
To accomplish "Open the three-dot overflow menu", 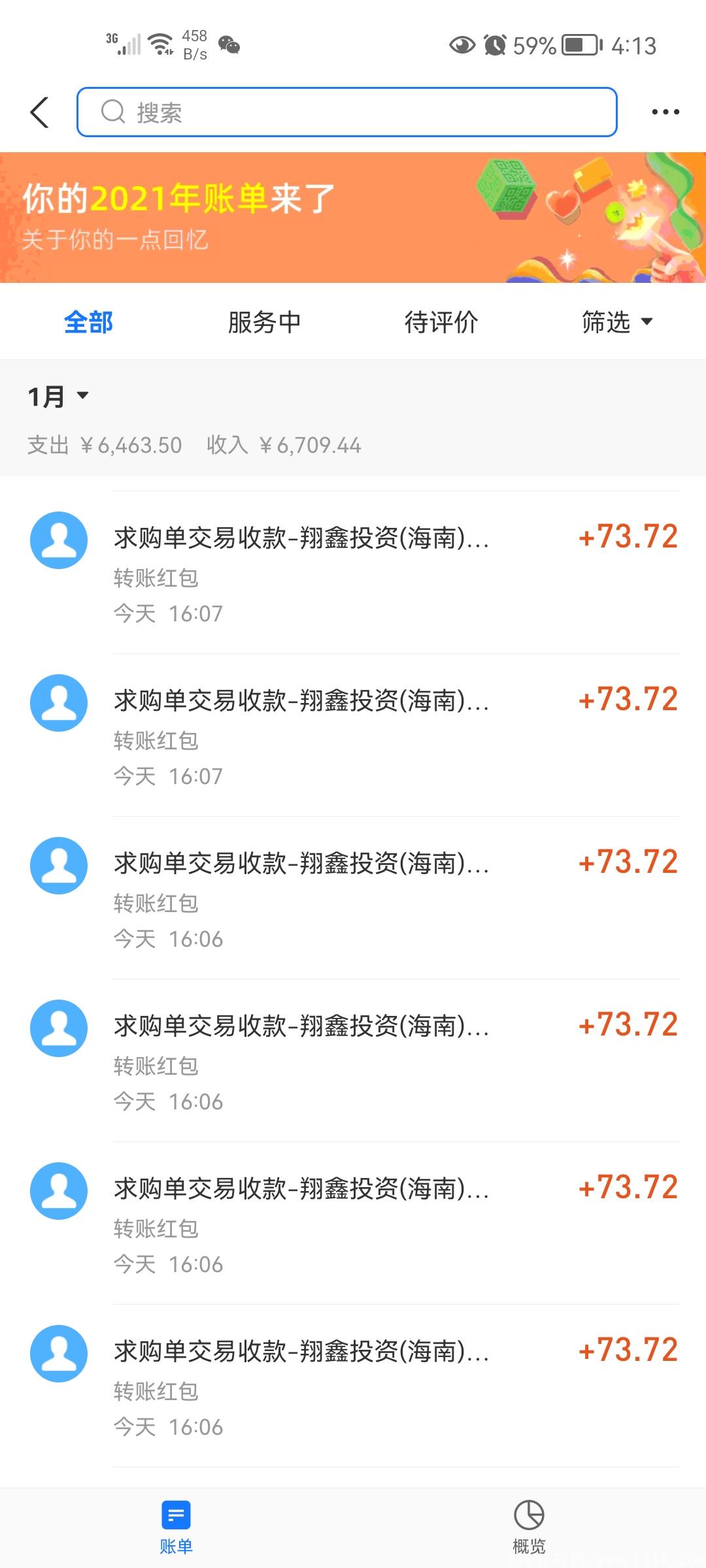I will (x=665, y=112).
